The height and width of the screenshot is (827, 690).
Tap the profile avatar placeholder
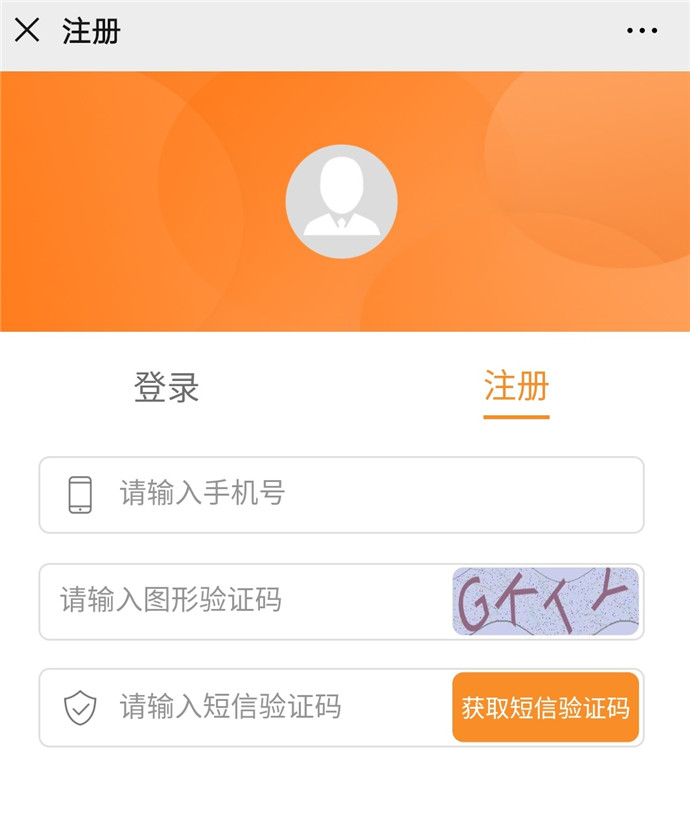point(342,202)
